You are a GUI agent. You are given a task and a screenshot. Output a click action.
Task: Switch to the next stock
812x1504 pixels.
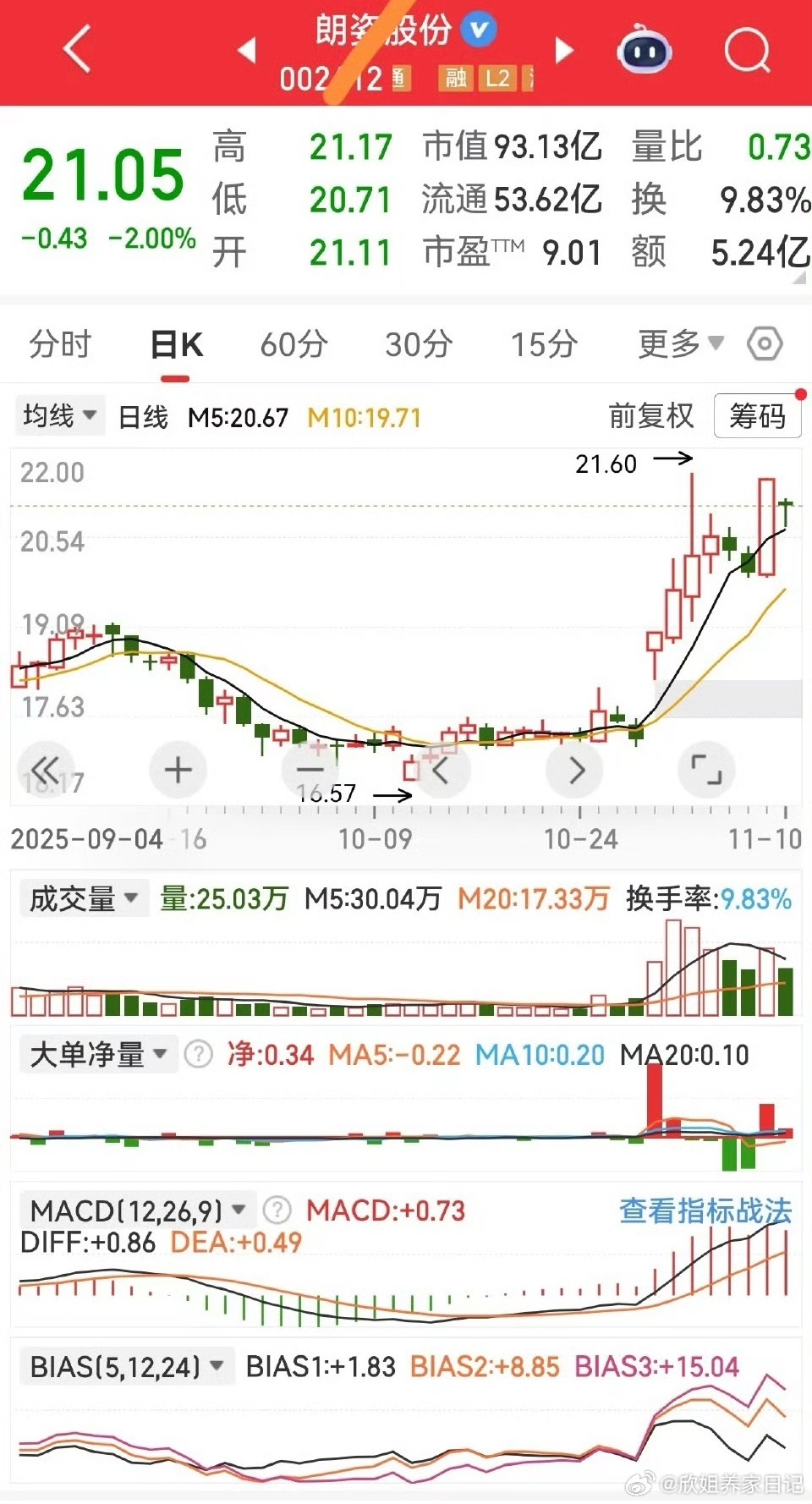[563, 51]
